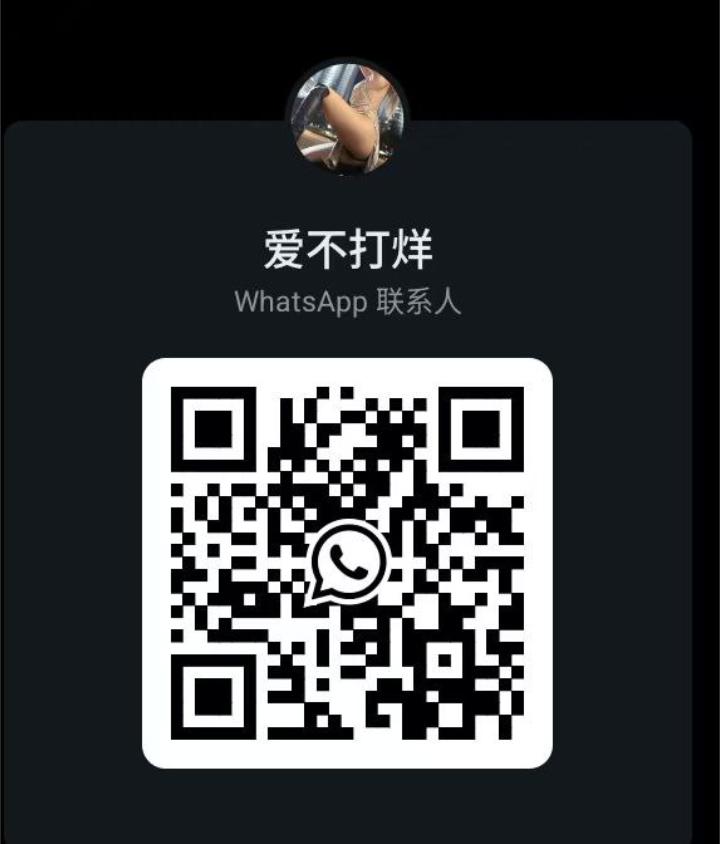Screen dimensions: 720x844
Task: Tap the QR code to share the contact
Action: pos(350,560)
